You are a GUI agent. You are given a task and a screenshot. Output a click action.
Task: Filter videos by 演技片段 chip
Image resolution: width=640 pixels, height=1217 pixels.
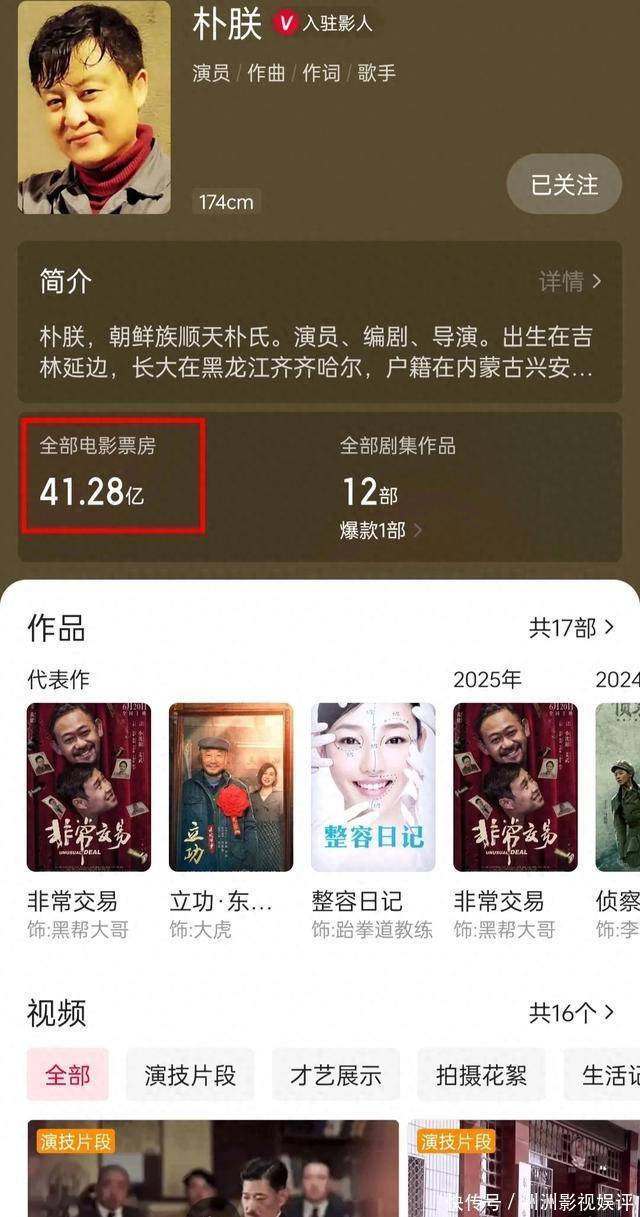pyautogui.click(x=190, y=1075)
